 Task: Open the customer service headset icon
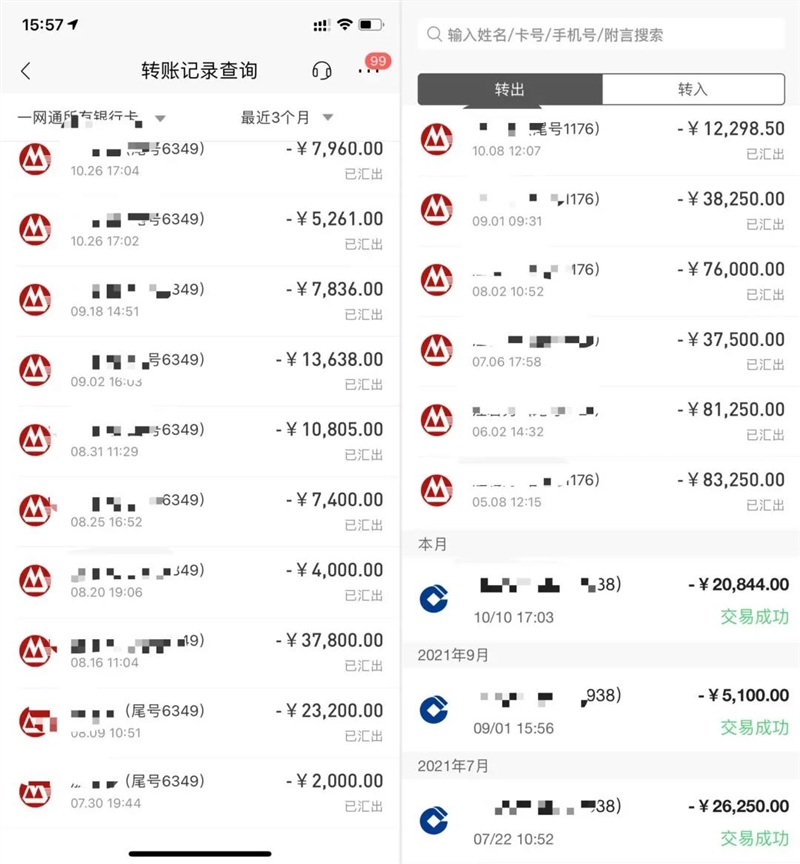[x=321, y=71]
